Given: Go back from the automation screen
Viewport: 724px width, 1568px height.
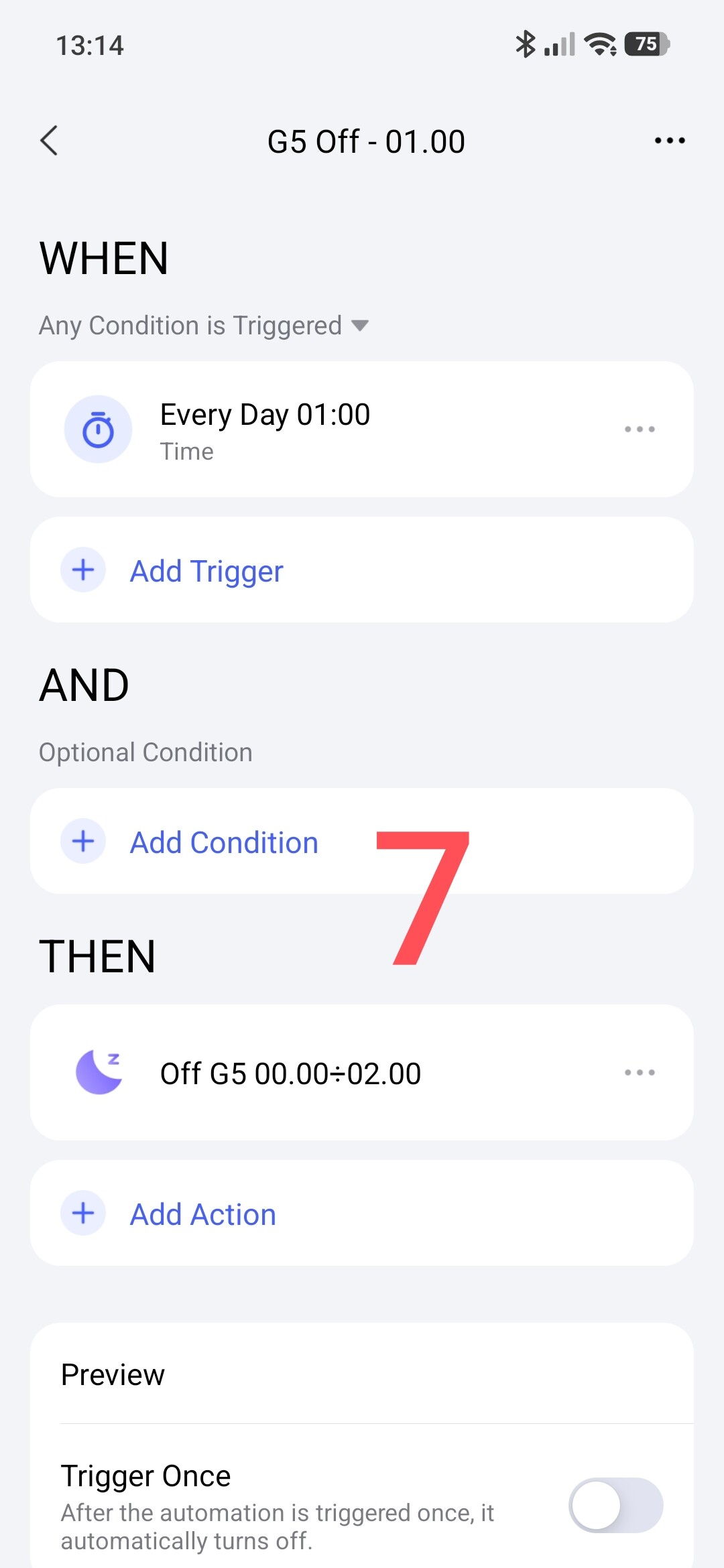Looking at the screenshot, I should click(50, 141).
